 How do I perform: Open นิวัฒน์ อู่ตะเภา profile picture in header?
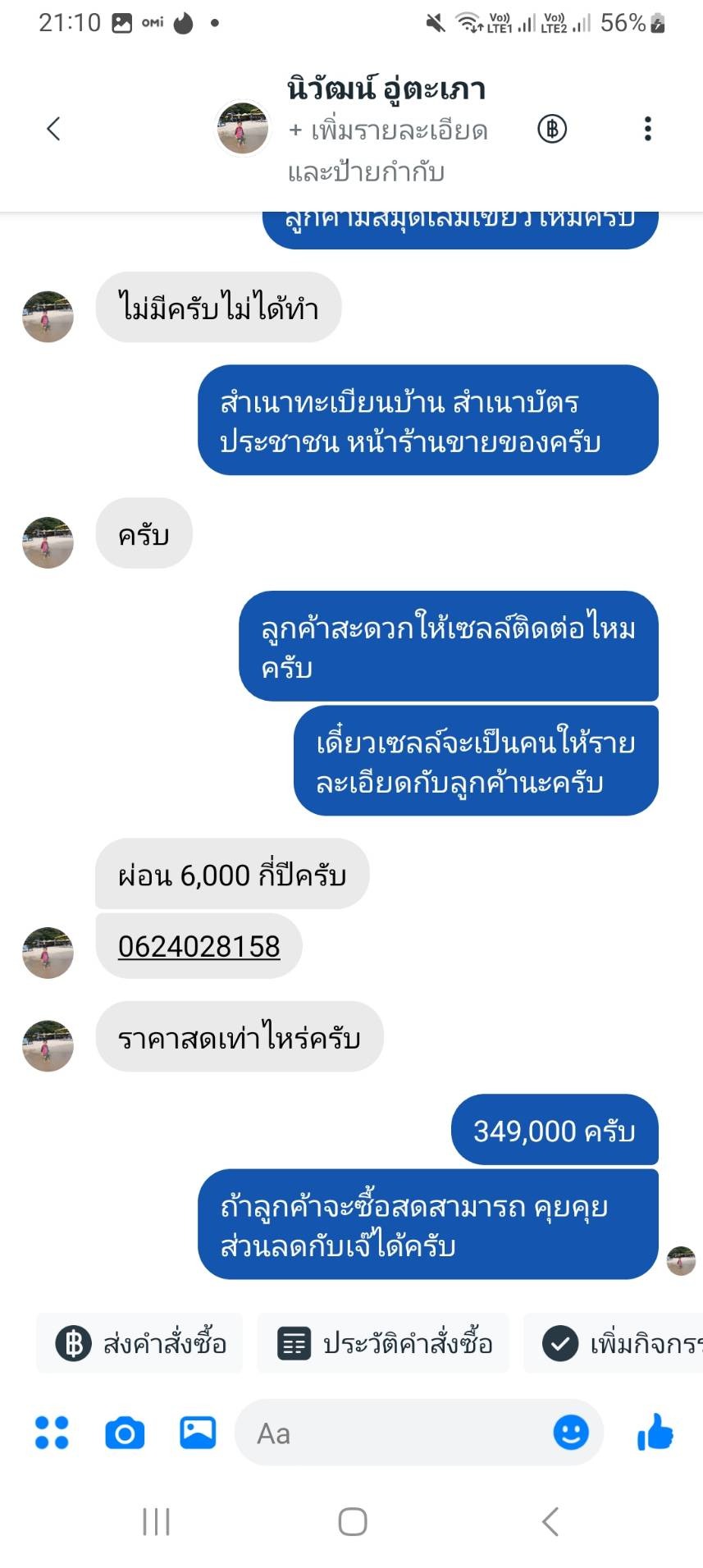[x=242, y=129]
